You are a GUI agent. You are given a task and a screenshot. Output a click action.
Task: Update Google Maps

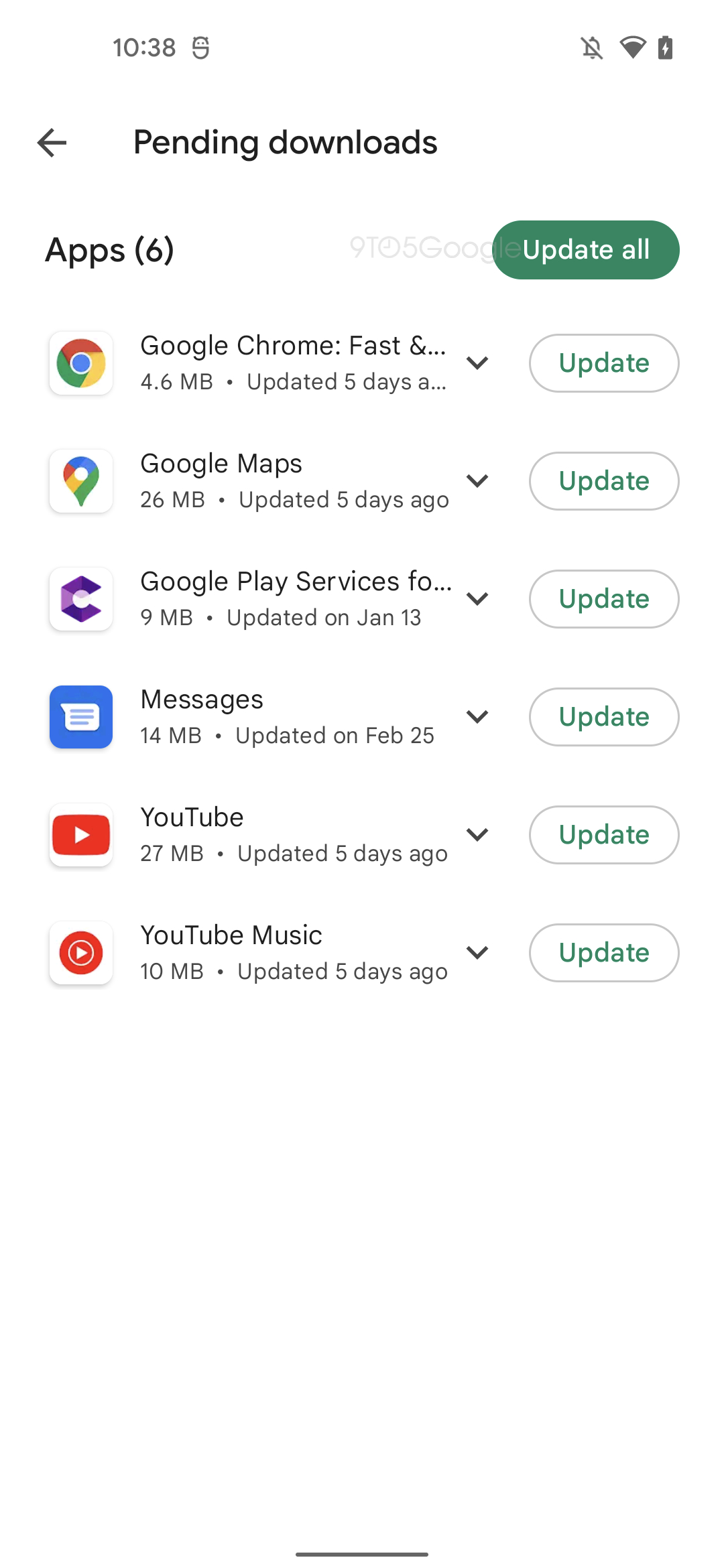(603, 481)
